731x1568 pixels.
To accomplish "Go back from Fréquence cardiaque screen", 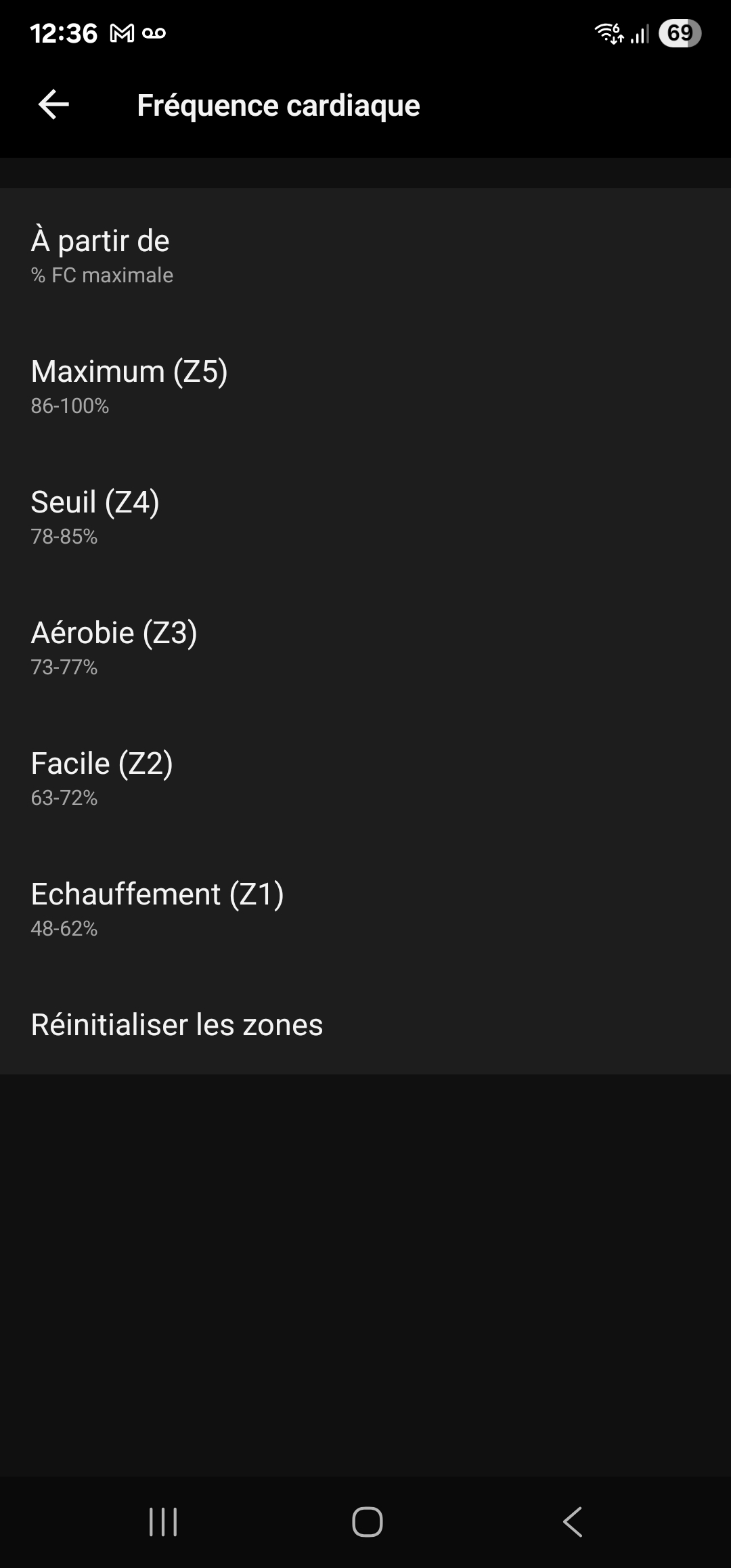I will point(53,105).
